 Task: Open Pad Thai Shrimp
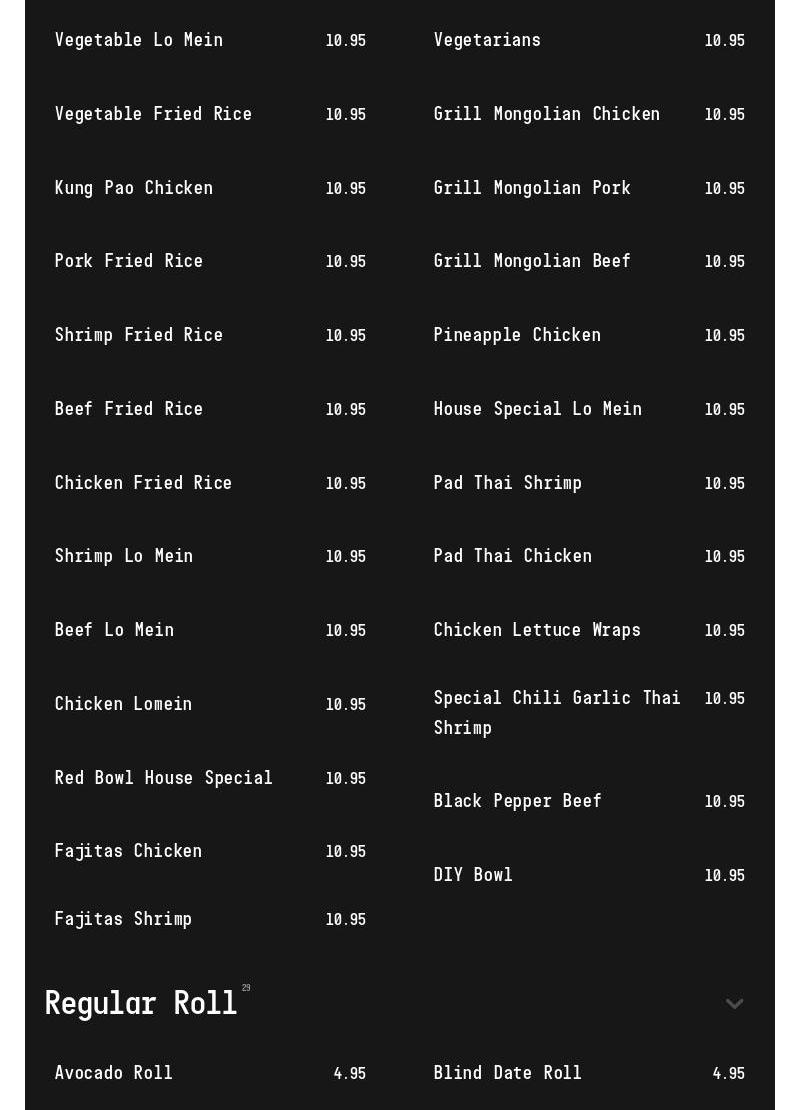coord(507,483)
